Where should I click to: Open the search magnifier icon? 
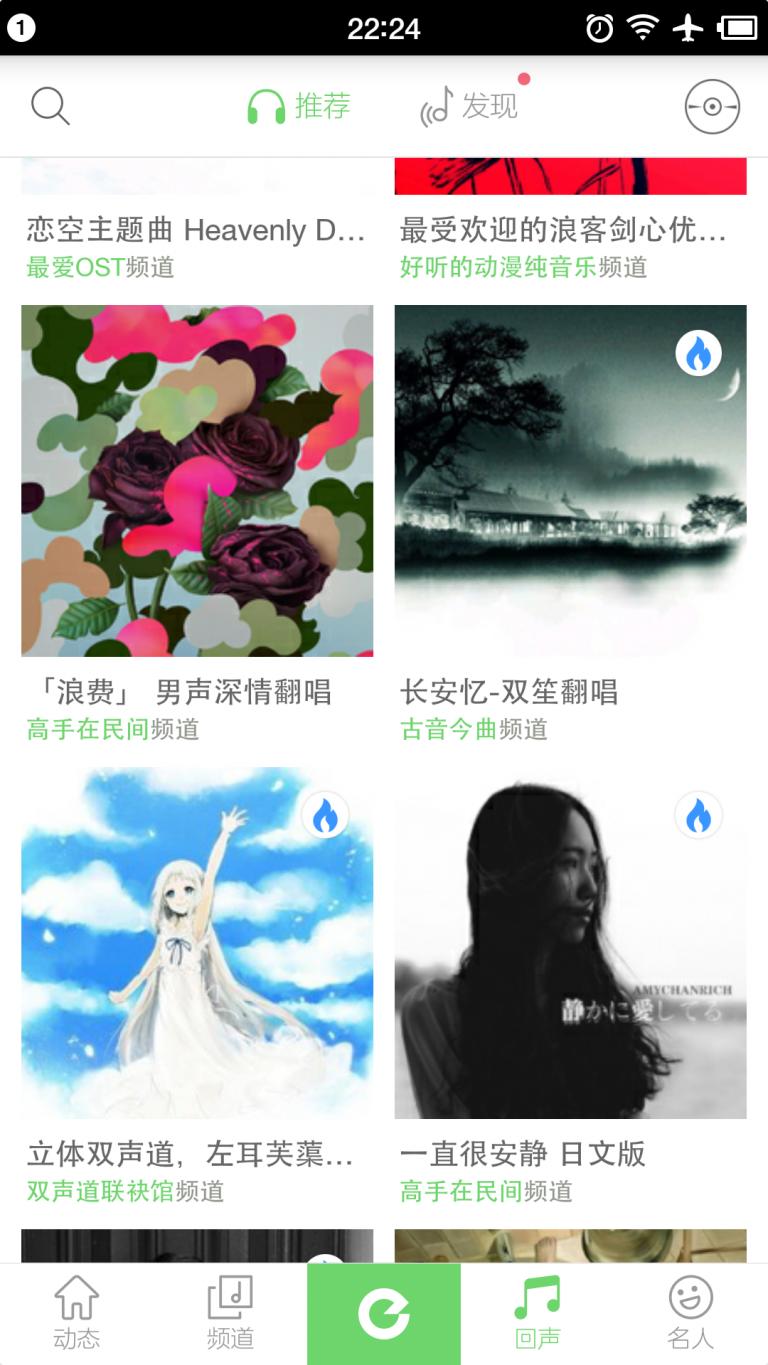(50, 105)
